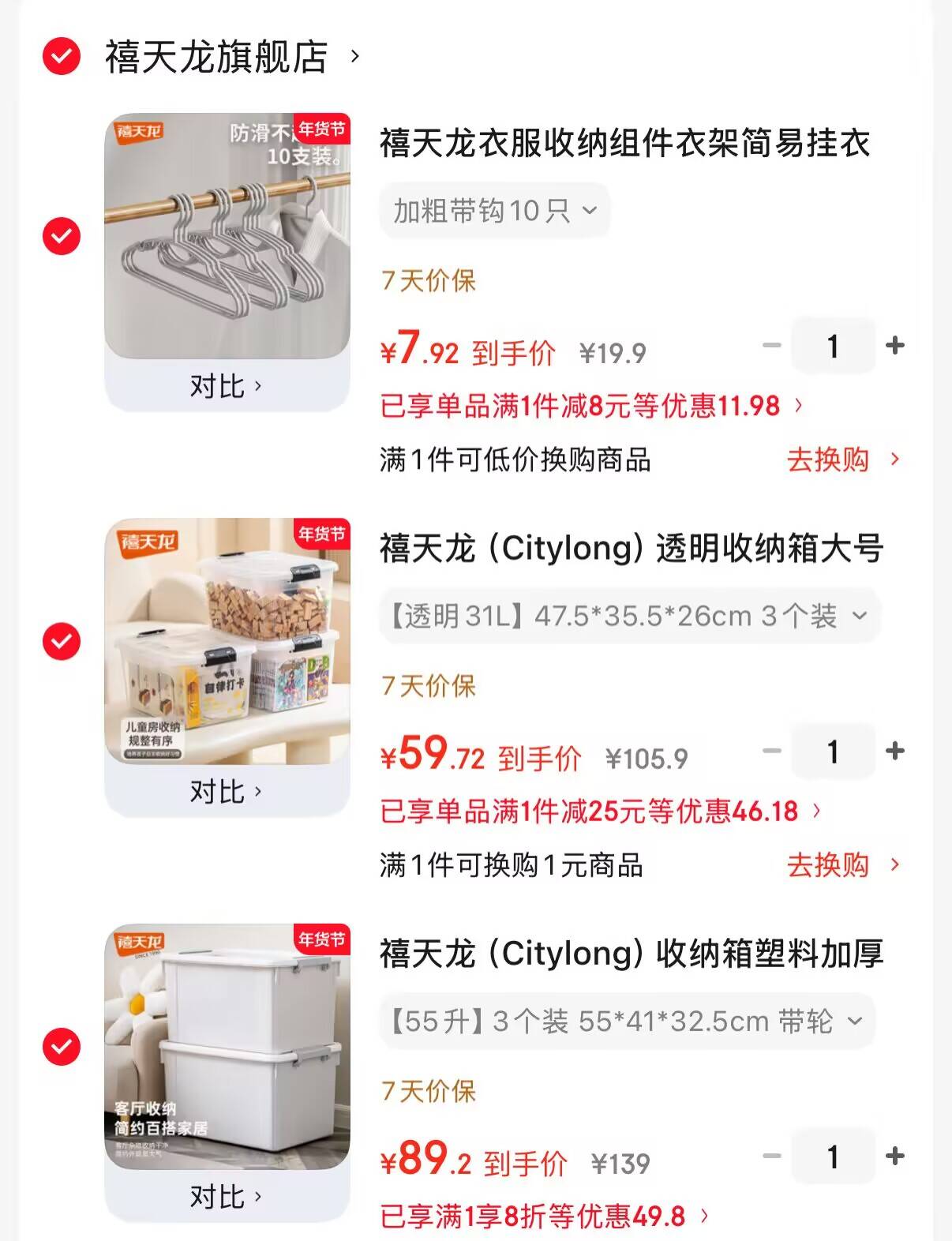Deselect the 收纳箱塑料加厚 item checkbox
This screenshot has height=1241, width=952.
(62, 1047)
